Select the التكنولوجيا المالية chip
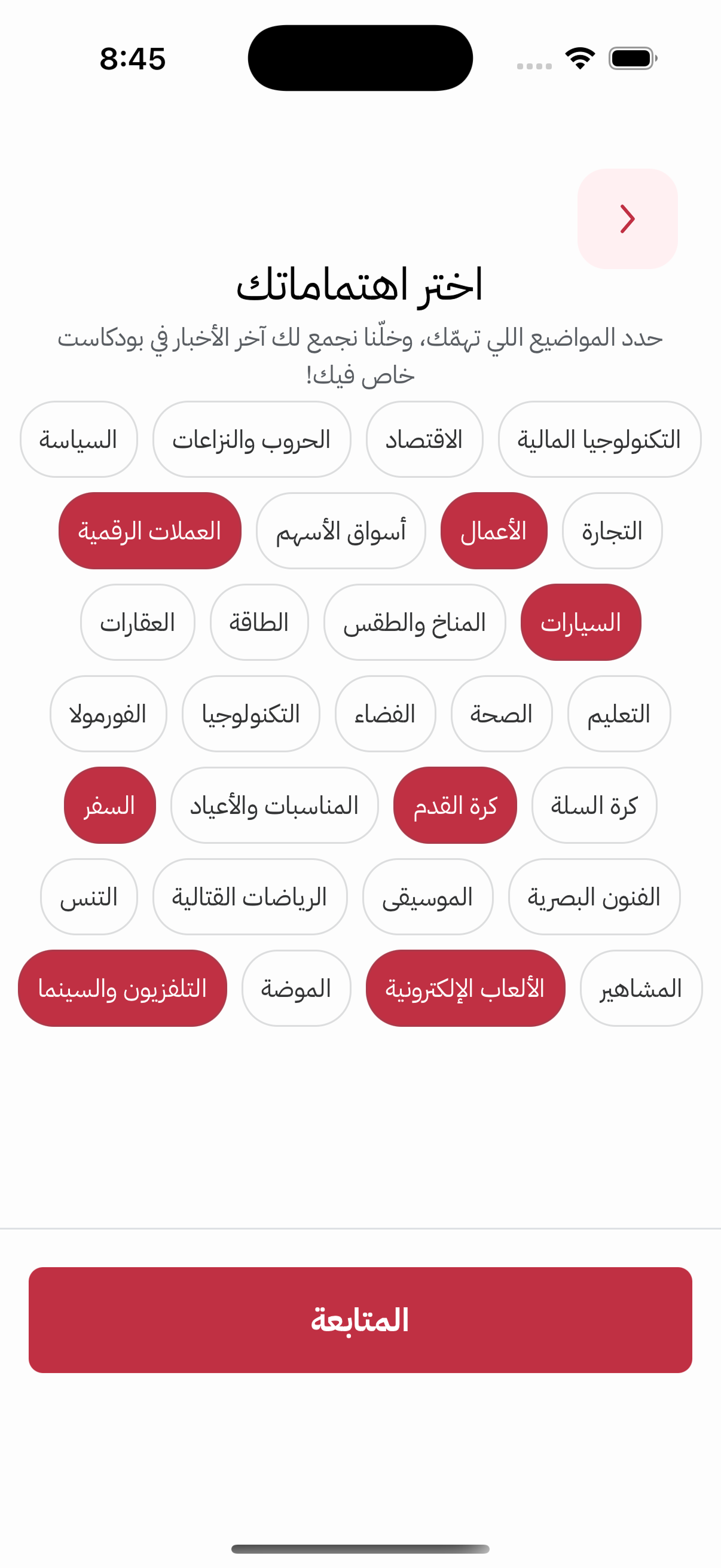The image size is (721, 1568). [598, 440]
